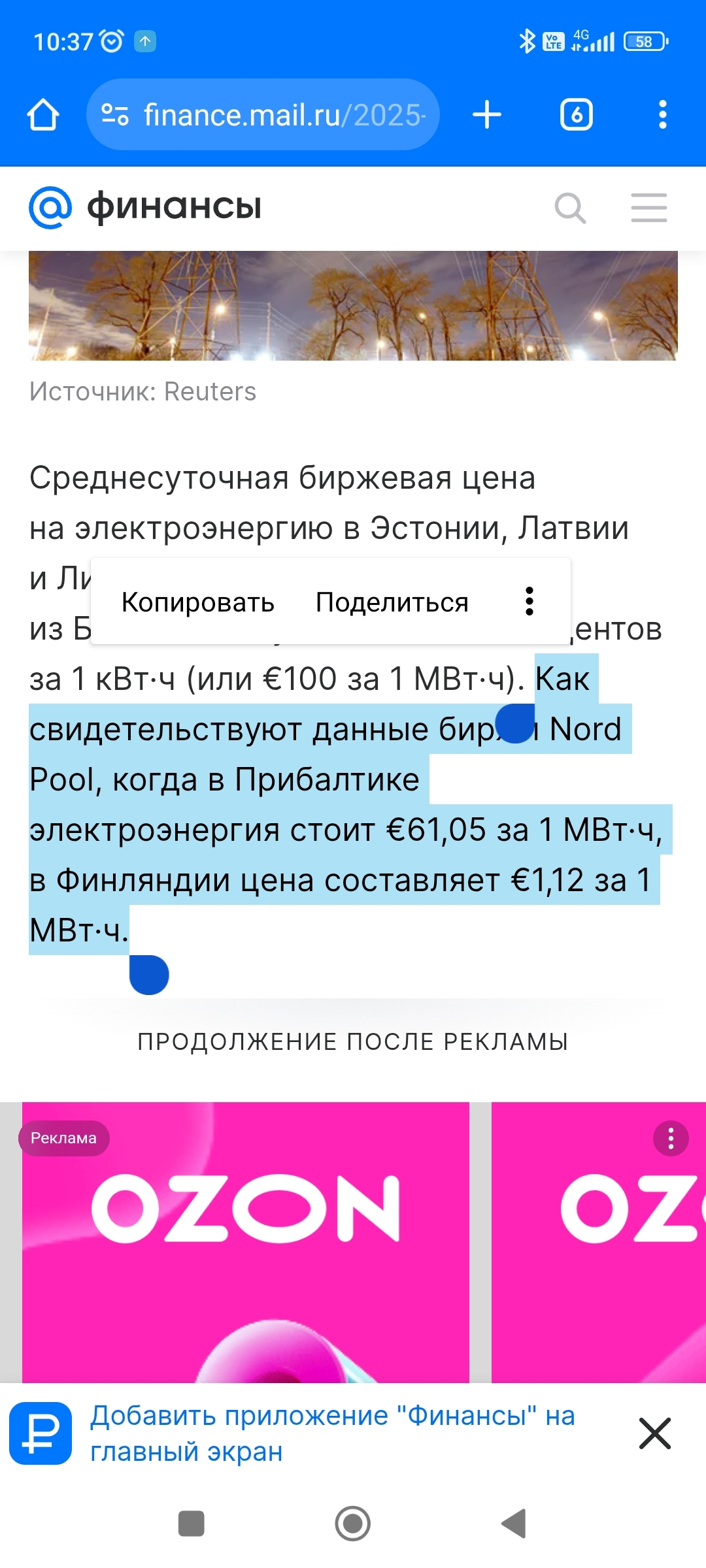Open the tab switcher showing 6
The height and width of the screenshot is (1568, 706).
pyautogui.click(x=577, y=115)
